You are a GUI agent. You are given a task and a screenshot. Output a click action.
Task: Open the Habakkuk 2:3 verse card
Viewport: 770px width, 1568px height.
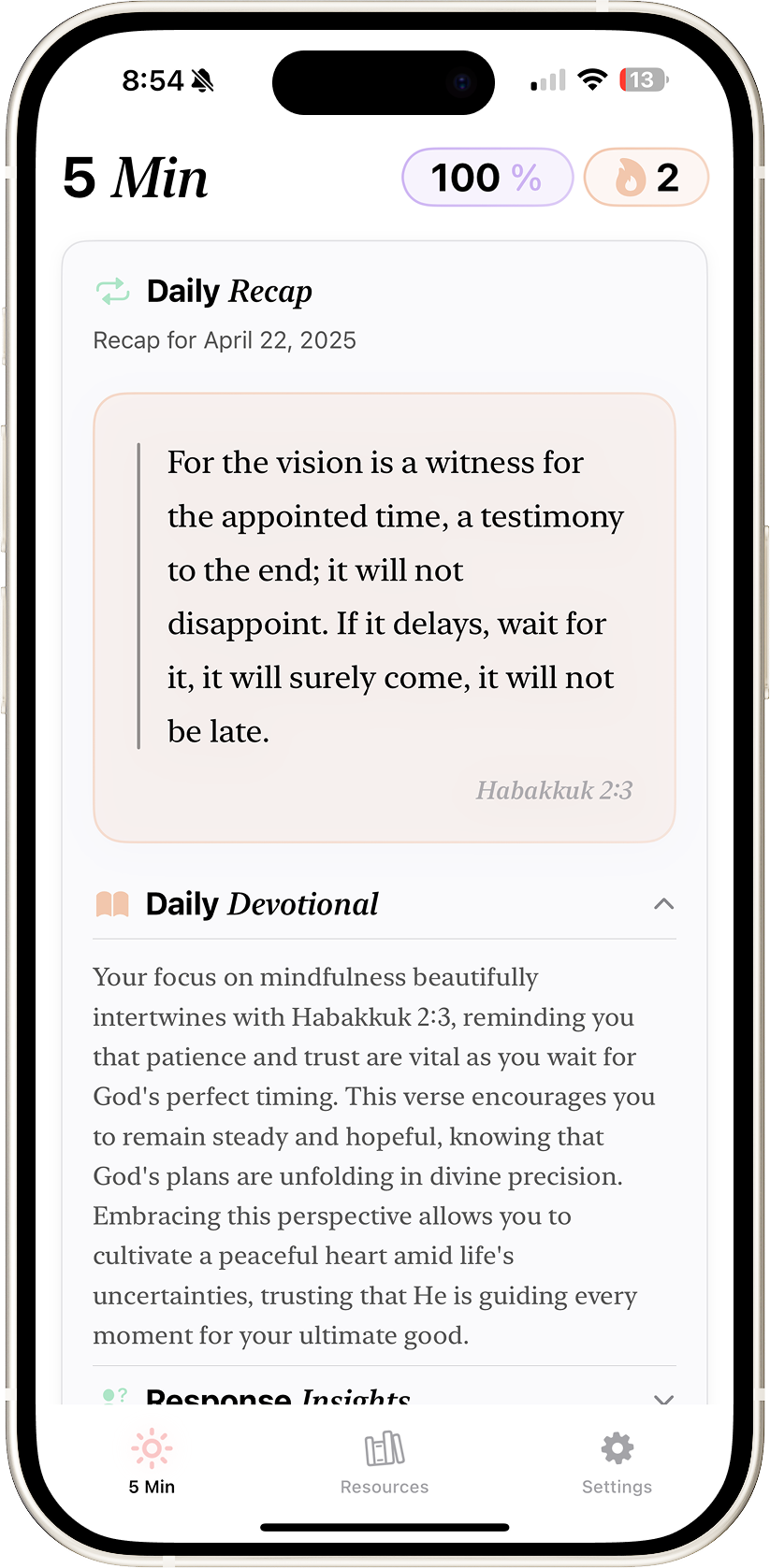tap(384, 617)
